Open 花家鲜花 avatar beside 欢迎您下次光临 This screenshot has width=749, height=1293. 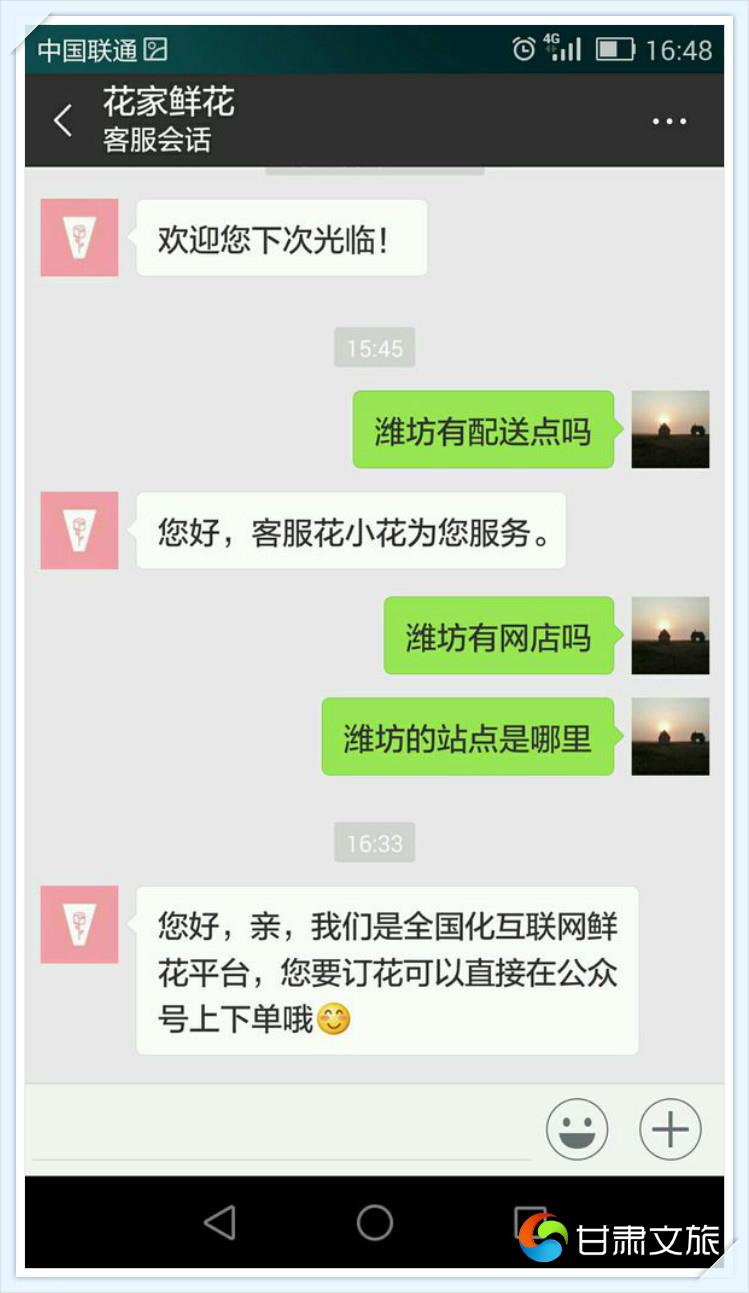pos(79,237)
